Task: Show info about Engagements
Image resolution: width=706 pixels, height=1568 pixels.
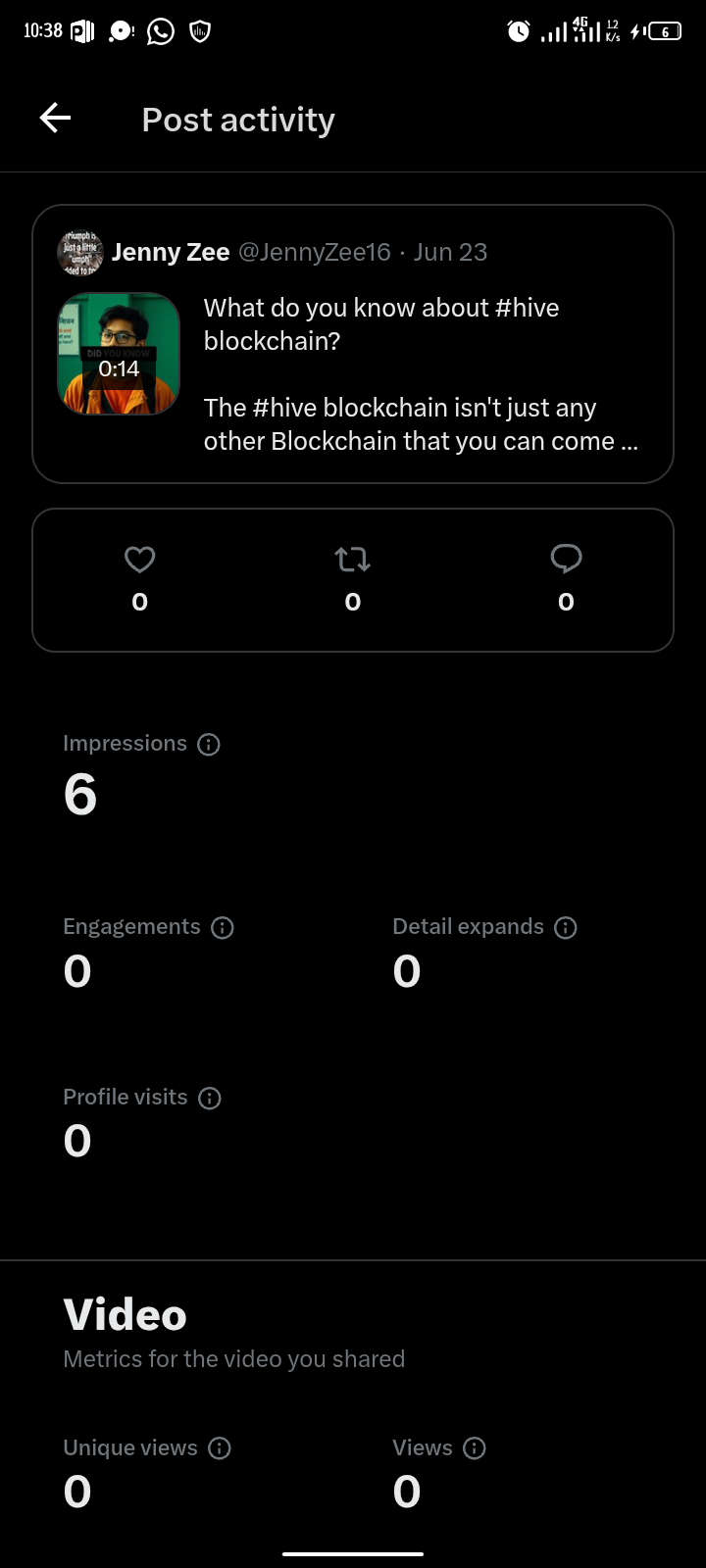Action: pos(223,928)
